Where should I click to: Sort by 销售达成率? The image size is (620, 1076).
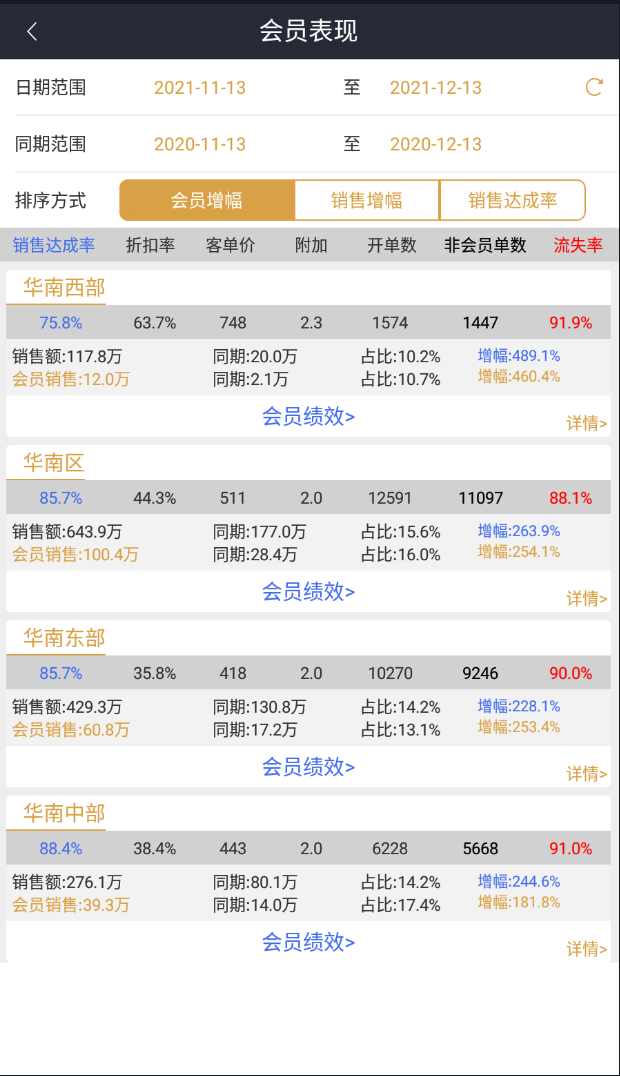tap(512, 200)
